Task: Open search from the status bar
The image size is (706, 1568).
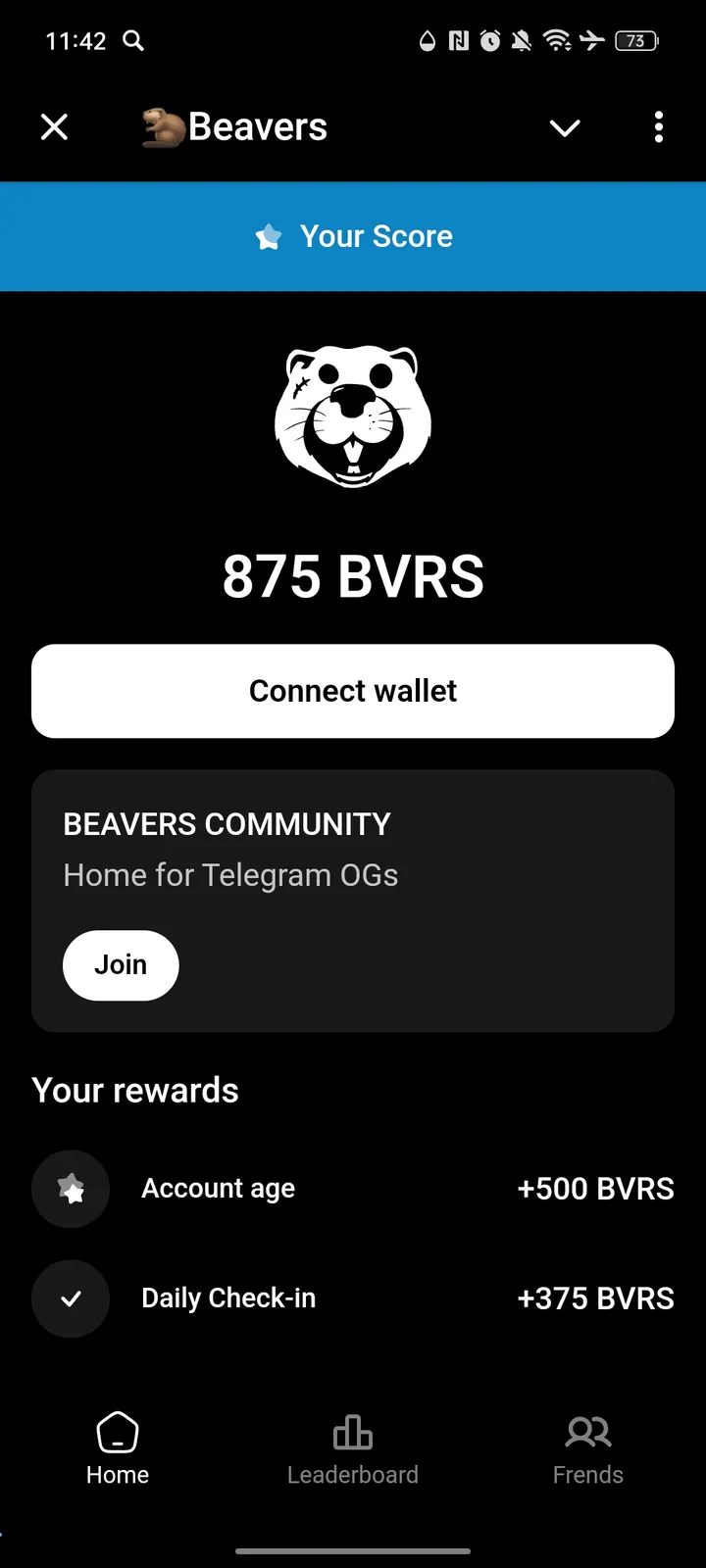Action: point(133,41)
